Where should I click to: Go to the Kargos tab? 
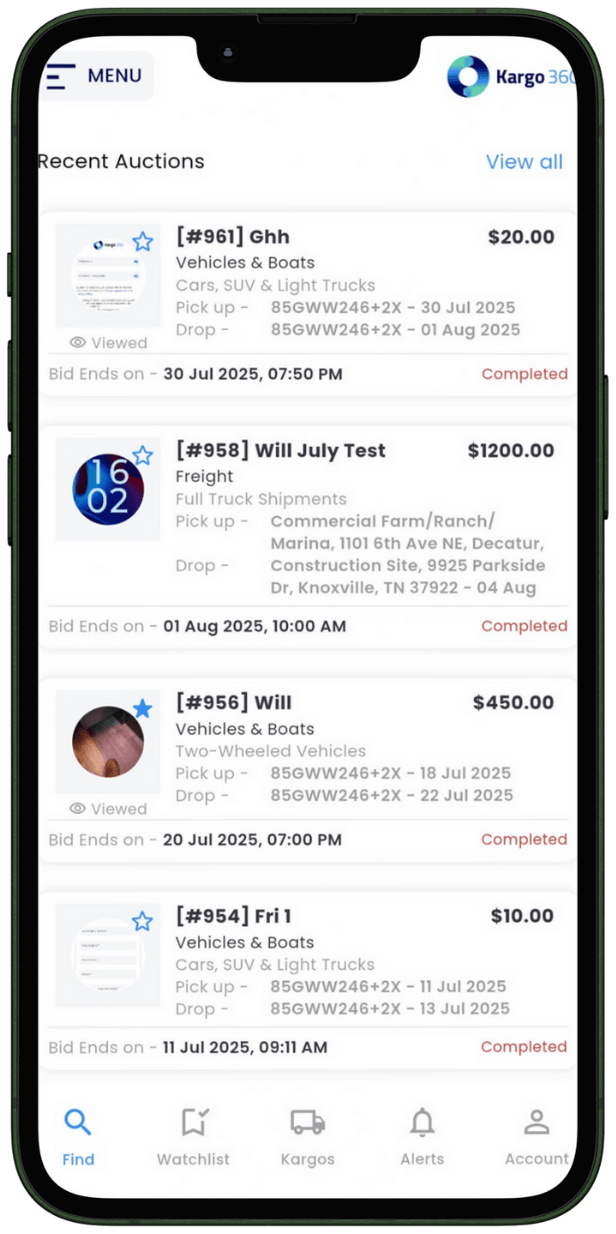pyautogui.click(x=308, y=1137)
